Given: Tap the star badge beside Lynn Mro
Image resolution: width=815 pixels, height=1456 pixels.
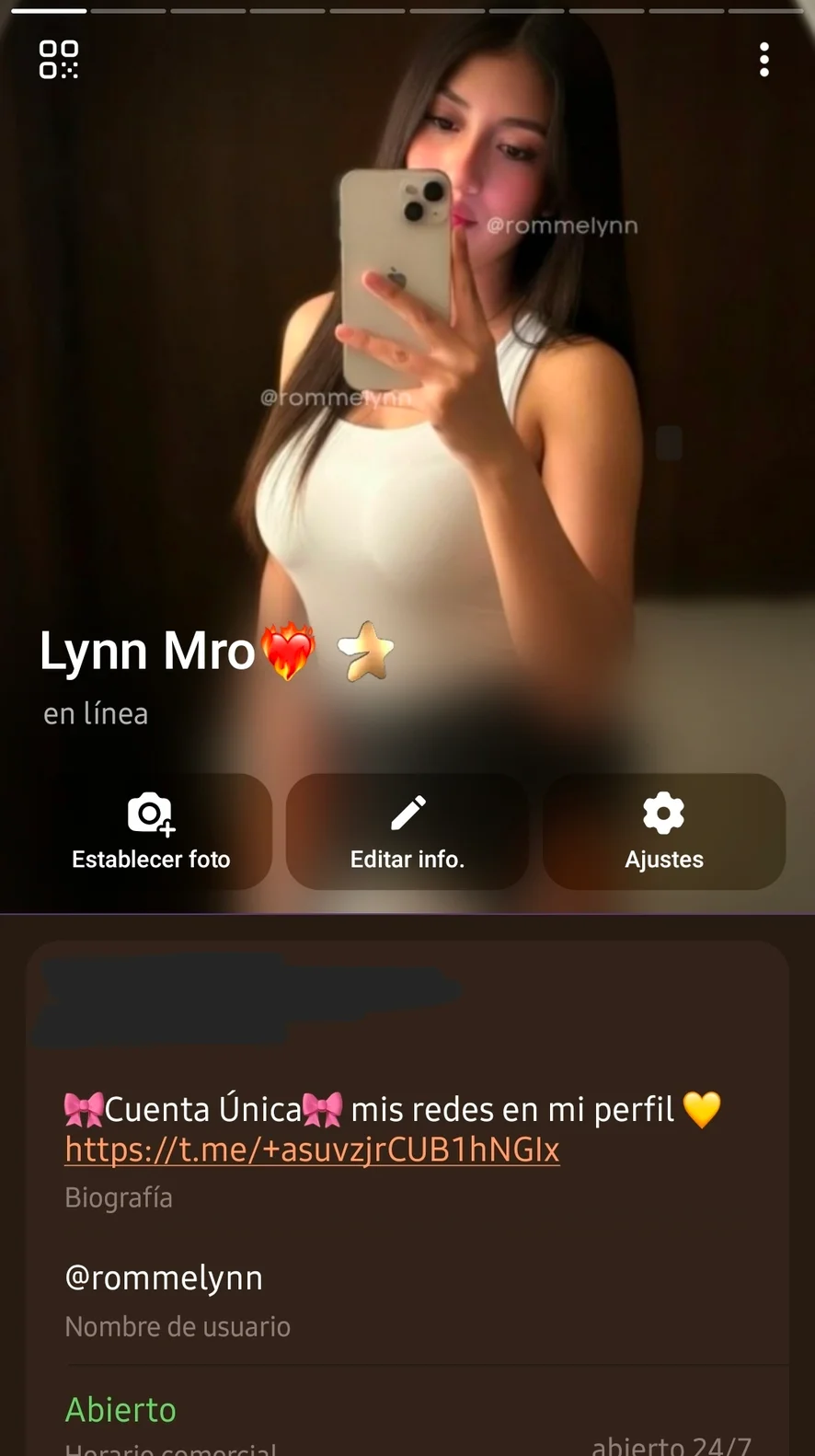Looking at the screenshot, I should (365, 651).
